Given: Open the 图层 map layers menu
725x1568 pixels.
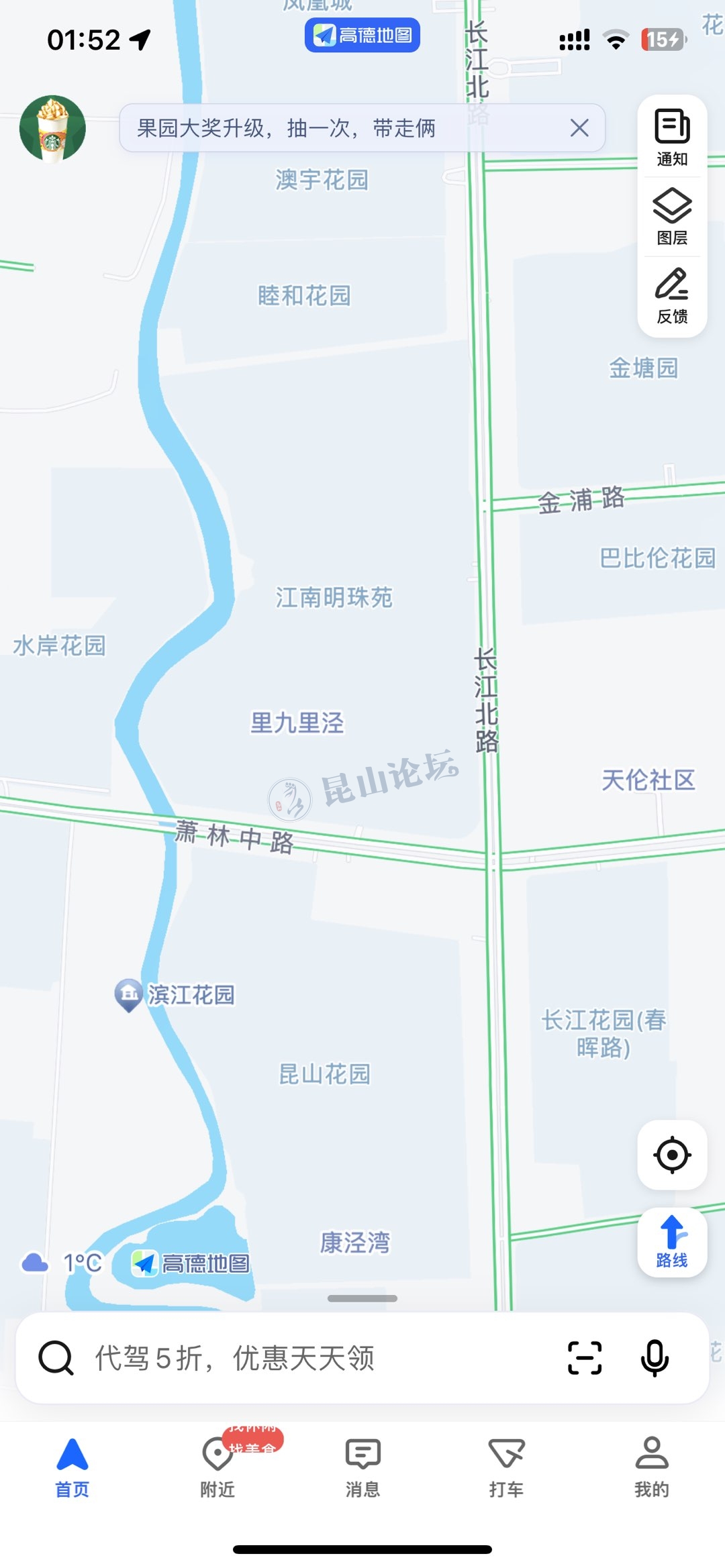Looking at the screenshot, I should point(672,217).
